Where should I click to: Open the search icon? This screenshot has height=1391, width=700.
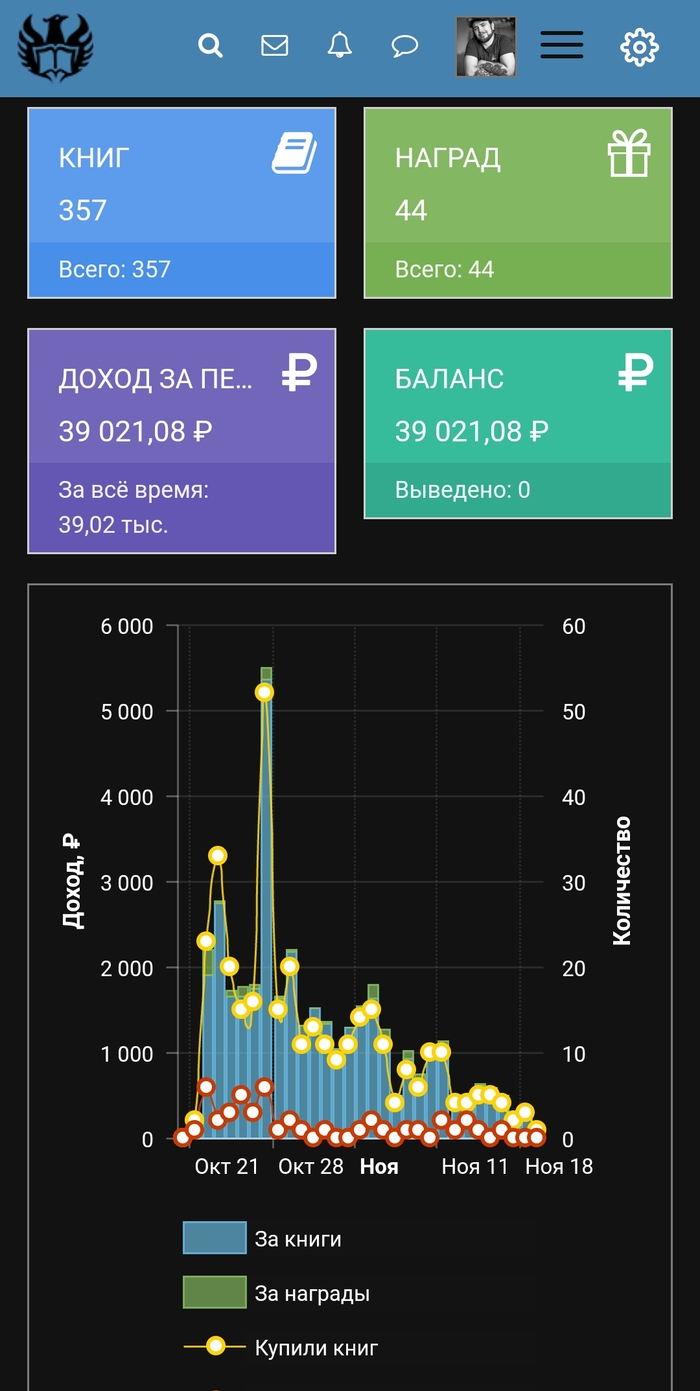[210, 46]
